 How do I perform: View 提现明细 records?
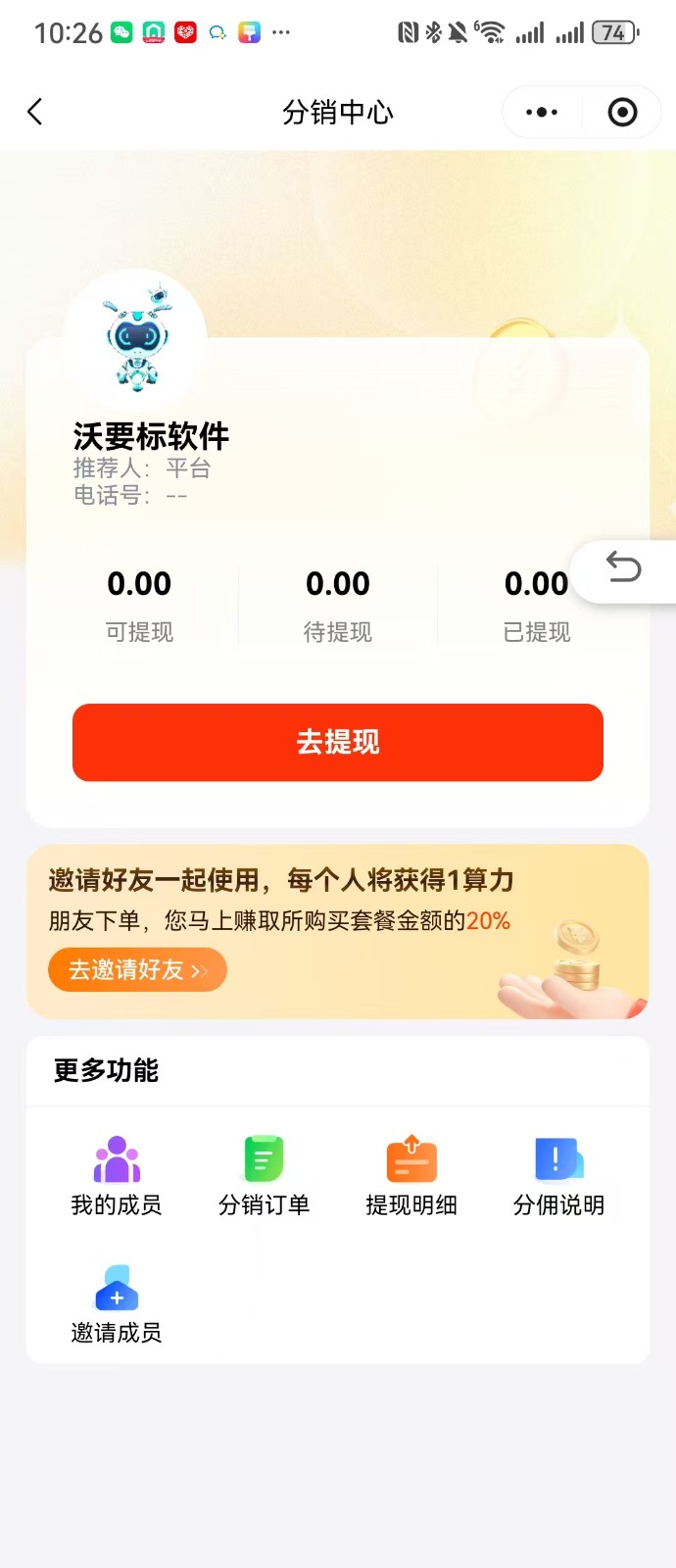(x=411, y=1175)
